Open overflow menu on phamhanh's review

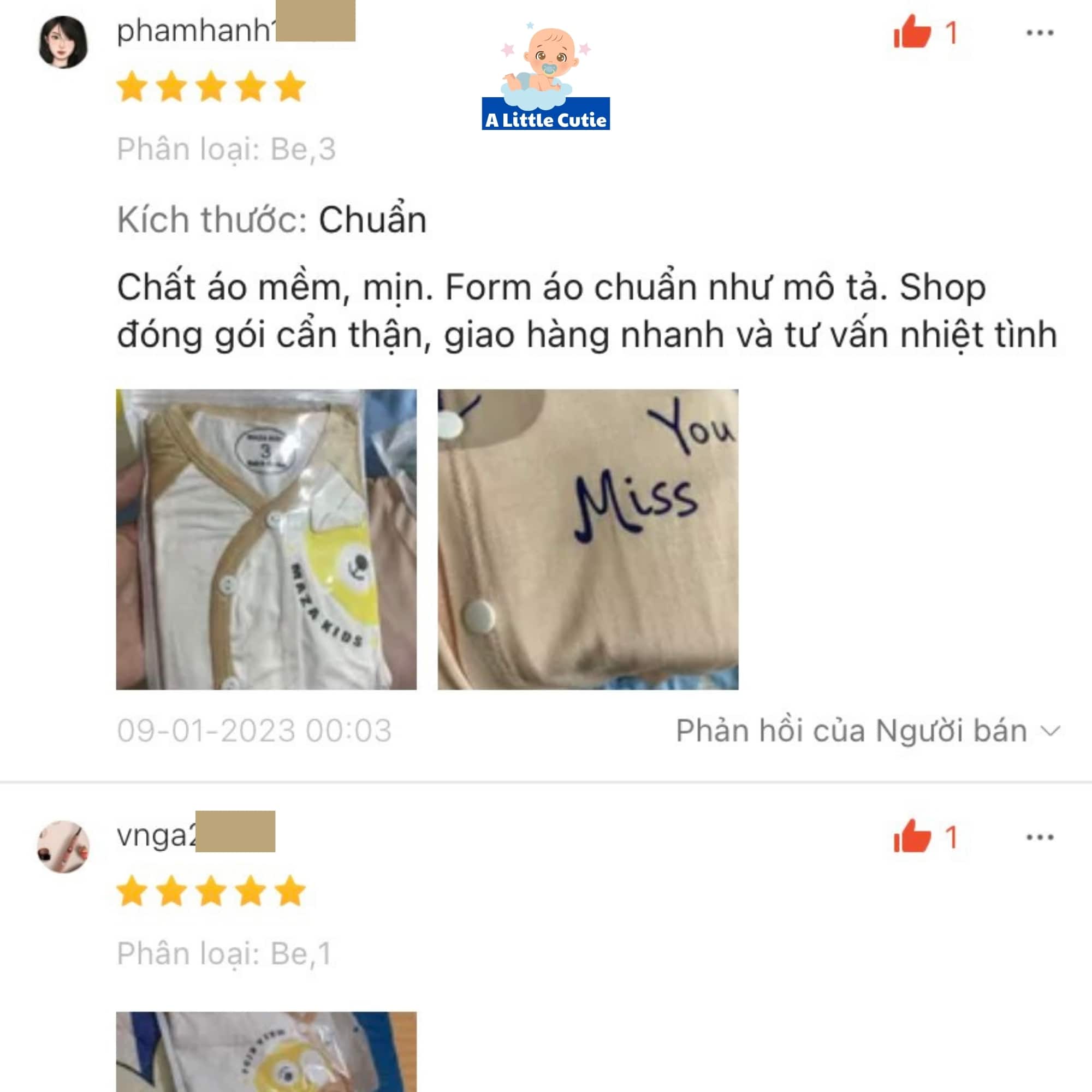[x=1040, y=33]
